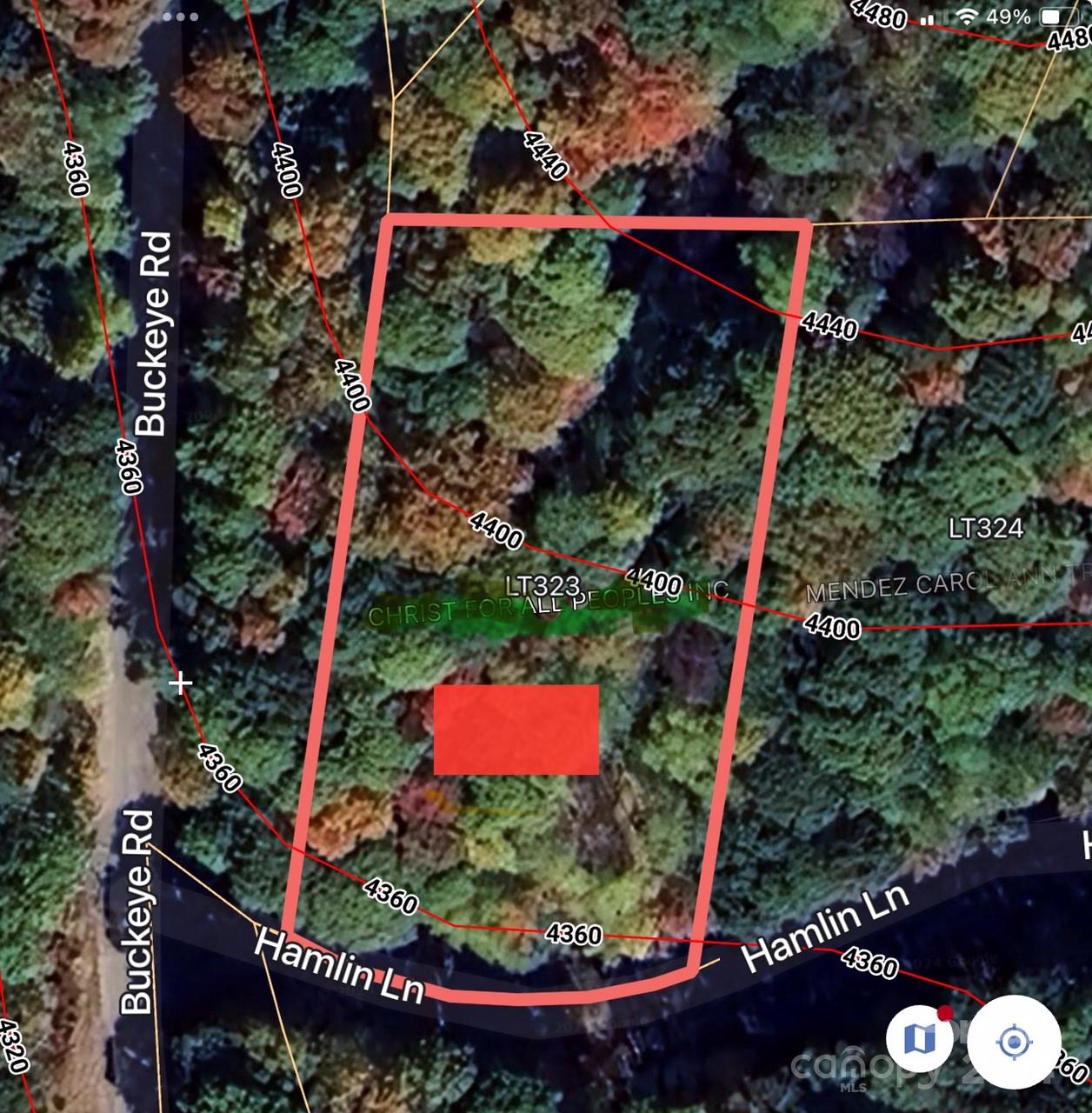Open the map layers button
The width and height of the screenshot is (1092, 1113).
pyautogui.click(x=921, y=1039)
